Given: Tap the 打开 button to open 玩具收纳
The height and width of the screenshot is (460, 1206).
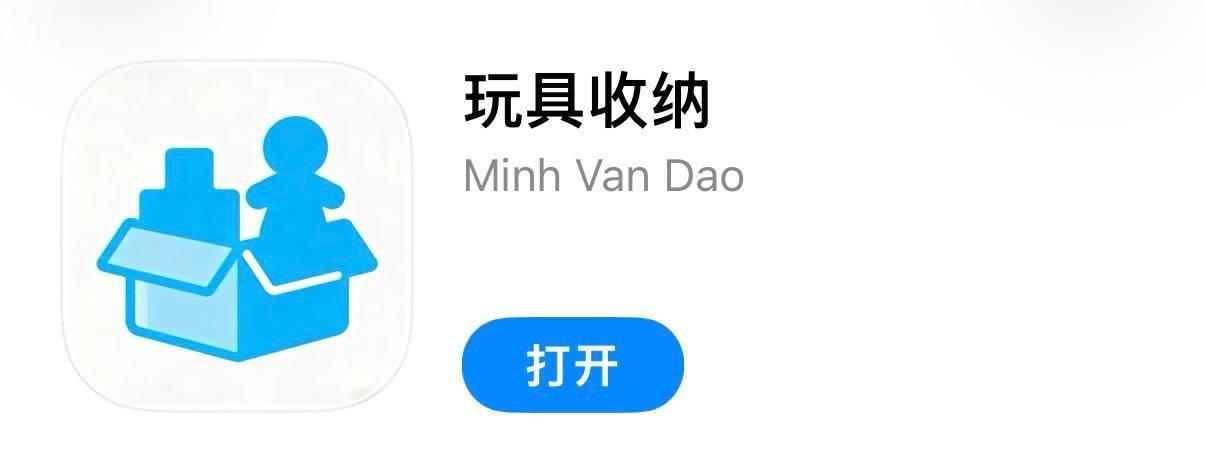Looking at the screenshot, I should pyautogui.click(x=572, y=365).
